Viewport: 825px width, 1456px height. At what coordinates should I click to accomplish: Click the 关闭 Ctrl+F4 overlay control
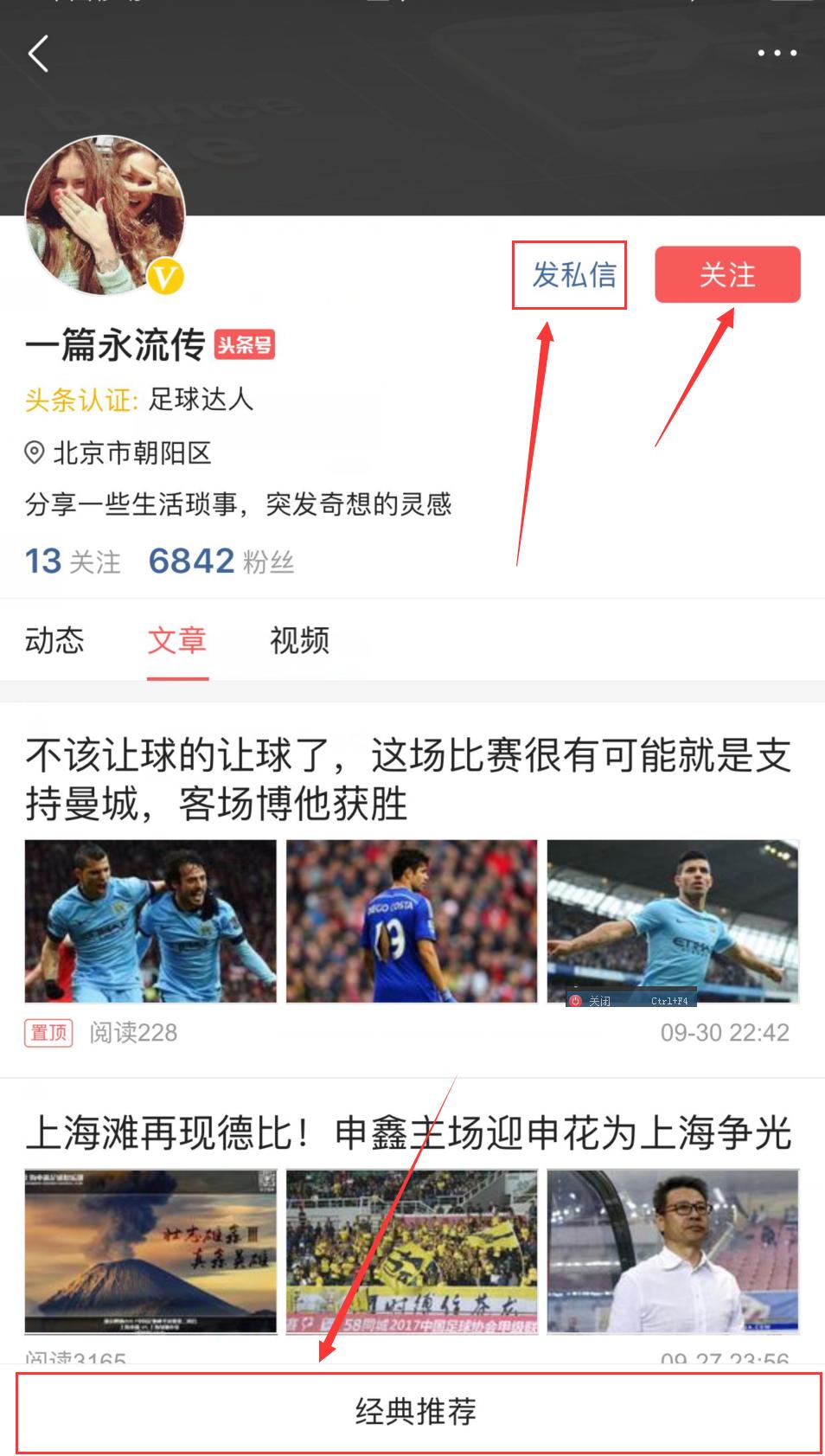pyautogui.click(x=630, y=1001)
